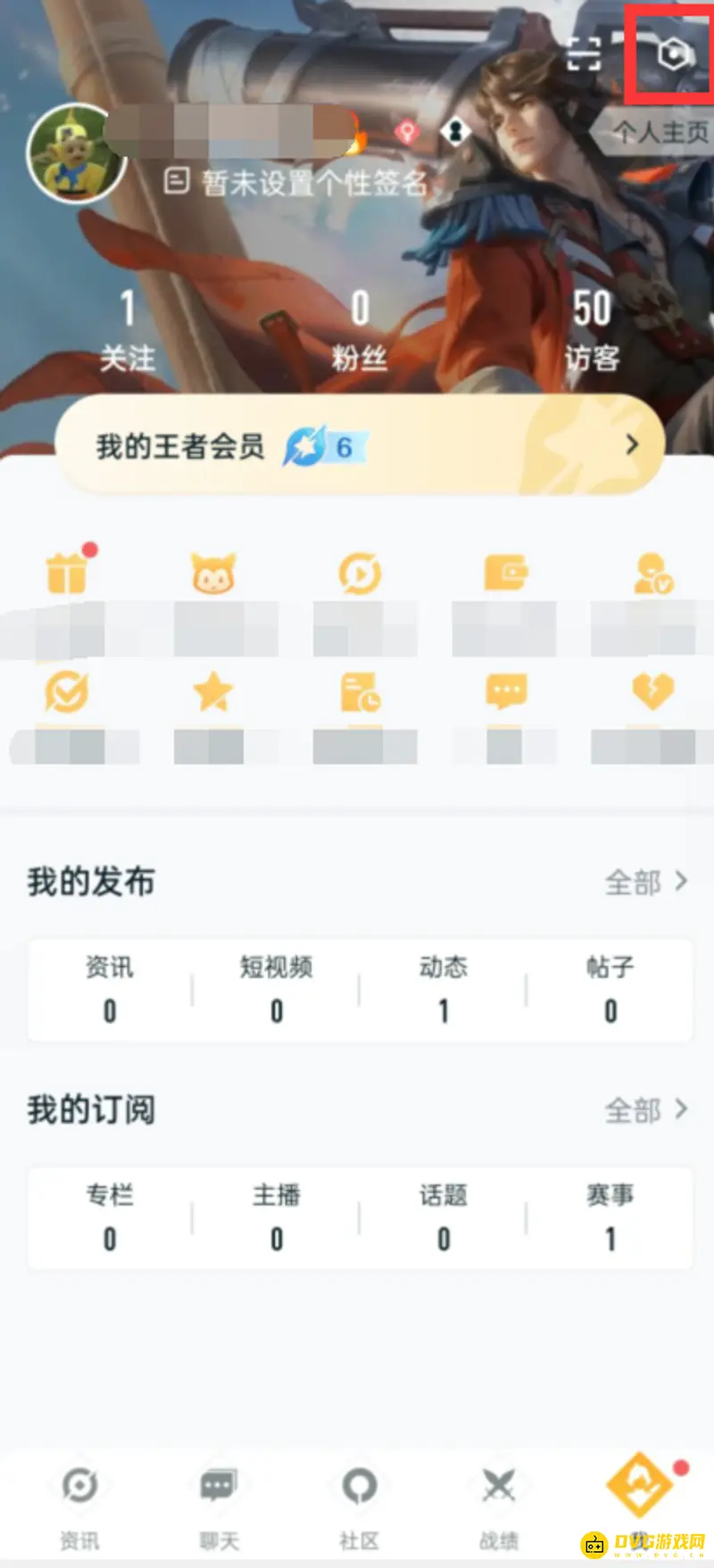The image size is (714, 1568).
Task: Open the browsing history icon
Action: (360, 691)
